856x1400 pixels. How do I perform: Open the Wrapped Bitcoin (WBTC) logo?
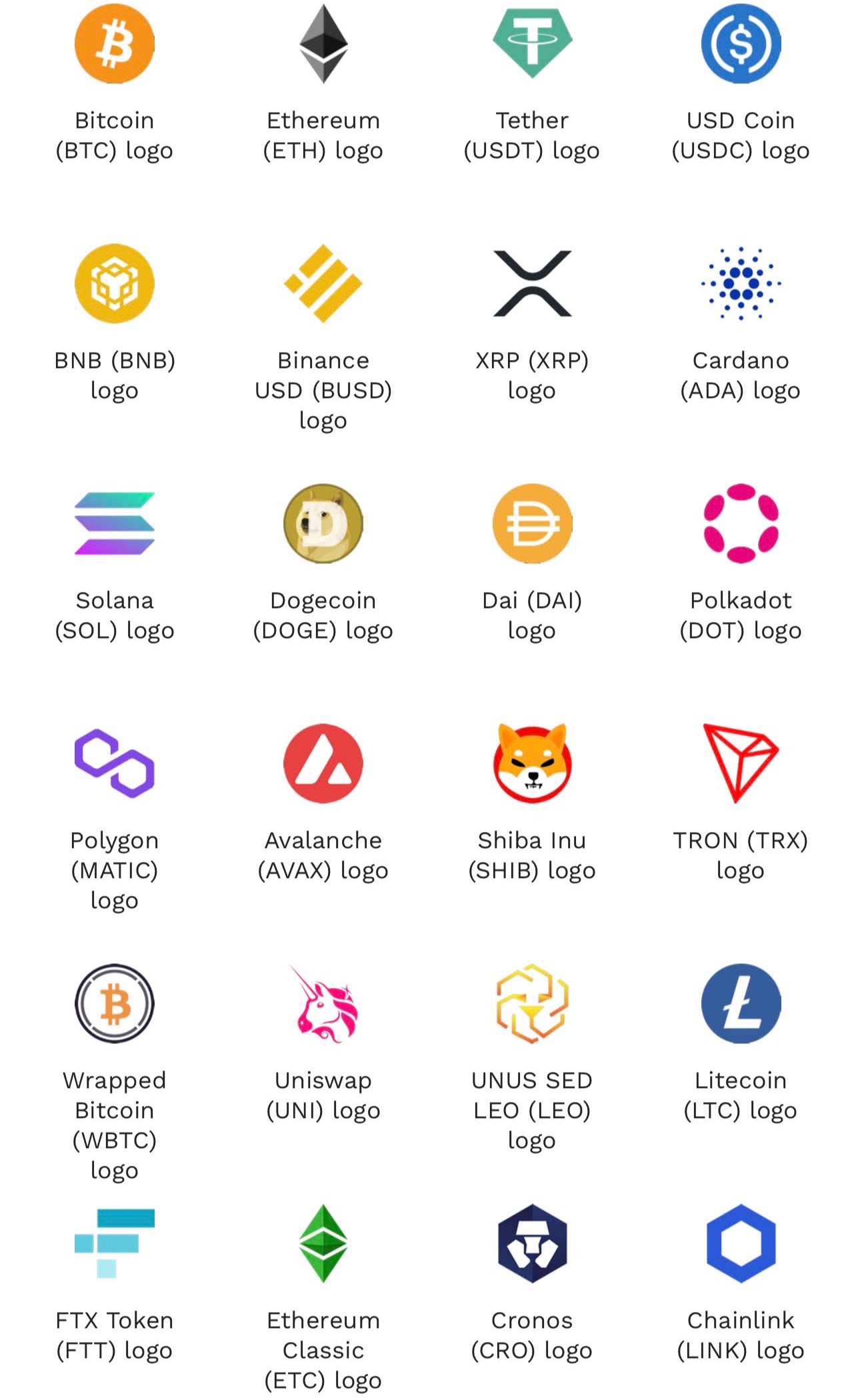(115, 1003)
